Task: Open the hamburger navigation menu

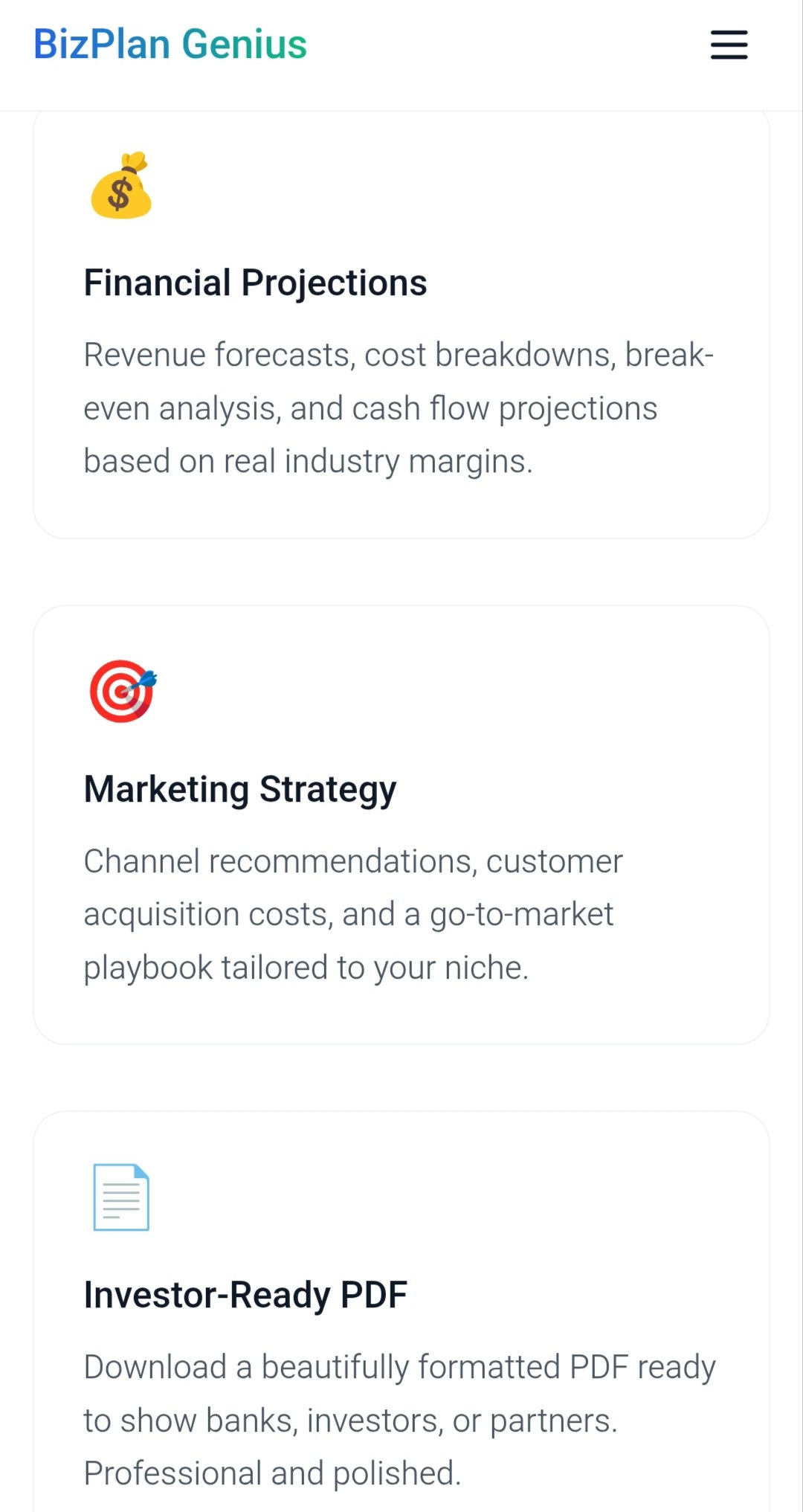Action: coord(728,45)
